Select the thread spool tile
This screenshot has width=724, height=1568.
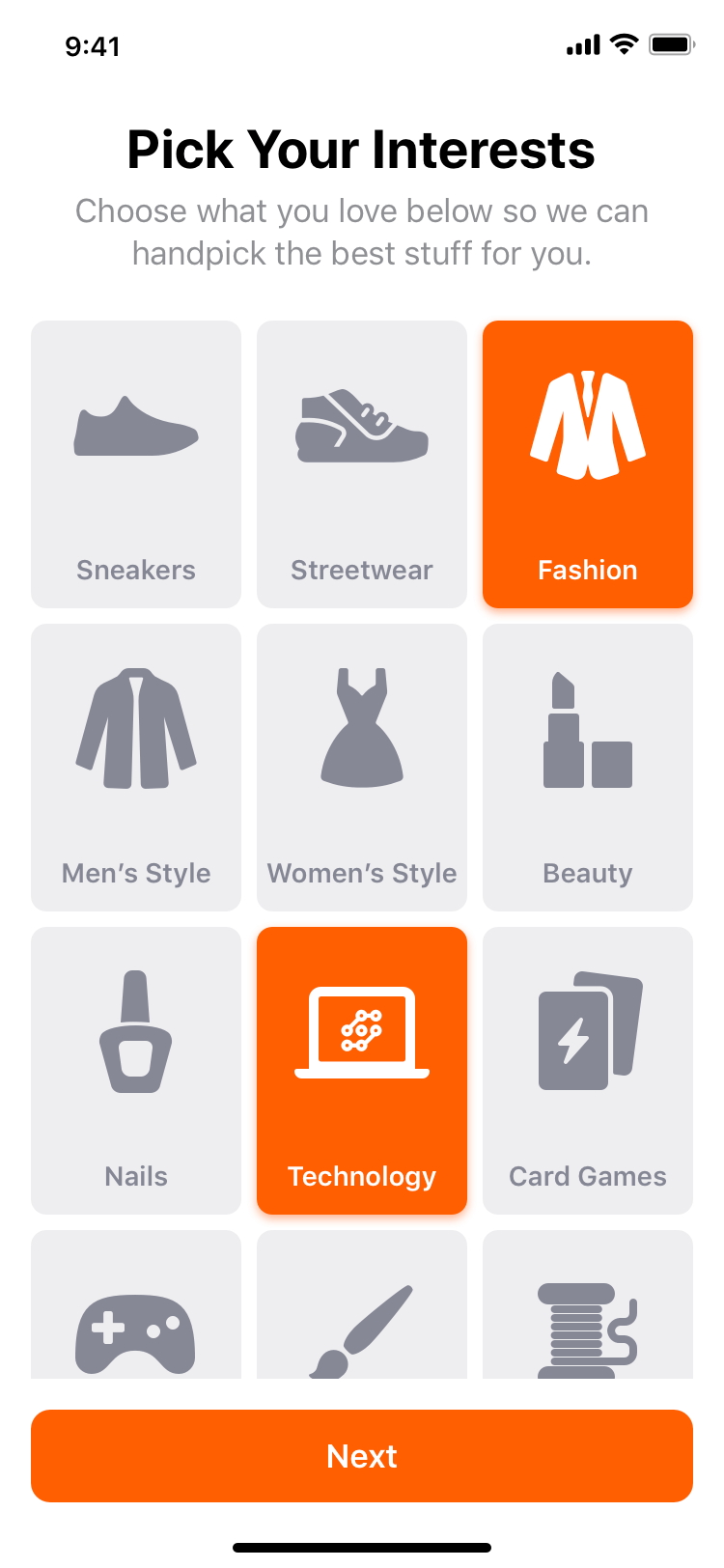pyautogui.click(x=588, y=1304)
